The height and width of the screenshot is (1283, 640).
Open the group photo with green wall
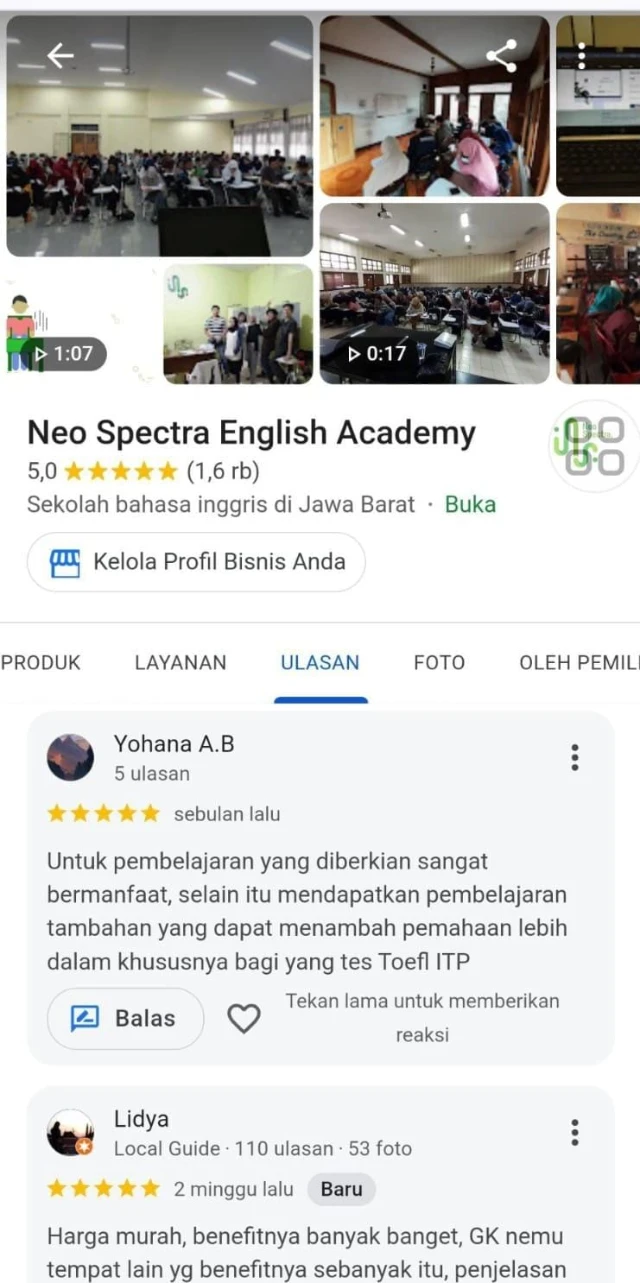(238, 323)
